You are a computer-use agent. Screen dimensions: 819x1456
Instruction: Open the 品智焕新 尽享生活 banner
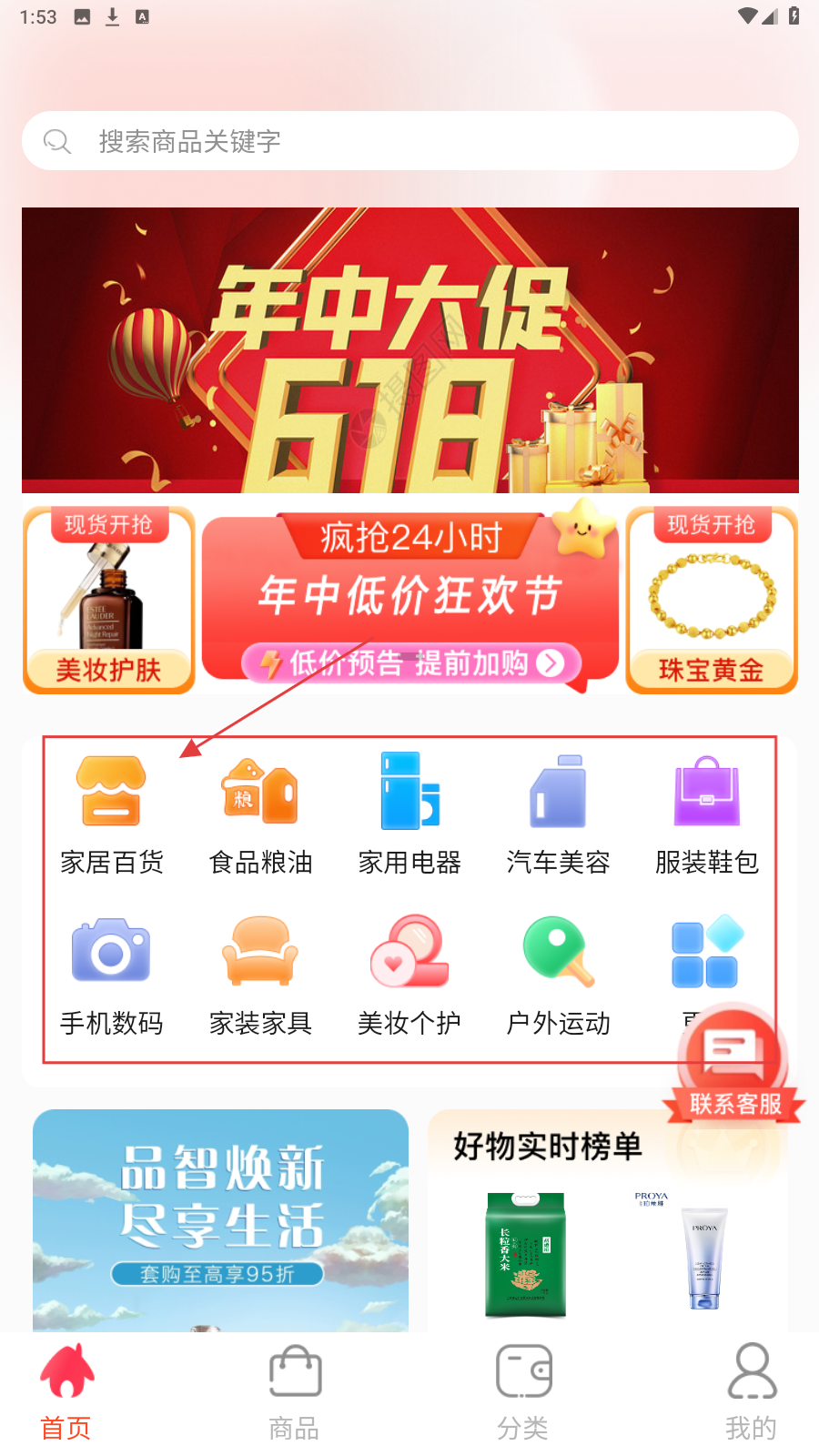220,1219
